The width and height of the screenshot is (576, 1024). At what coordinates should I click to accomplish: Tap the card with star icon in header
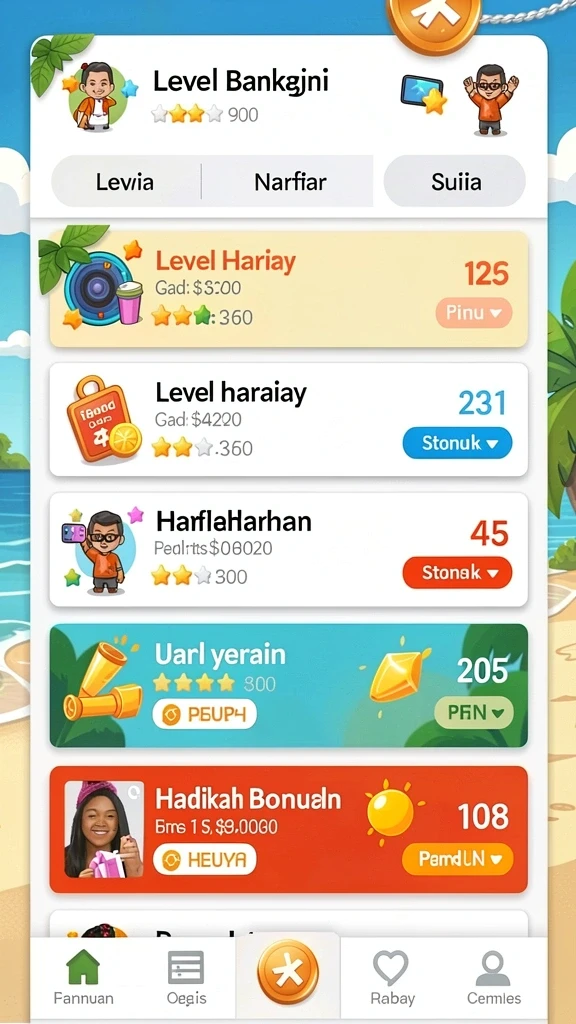423,94
